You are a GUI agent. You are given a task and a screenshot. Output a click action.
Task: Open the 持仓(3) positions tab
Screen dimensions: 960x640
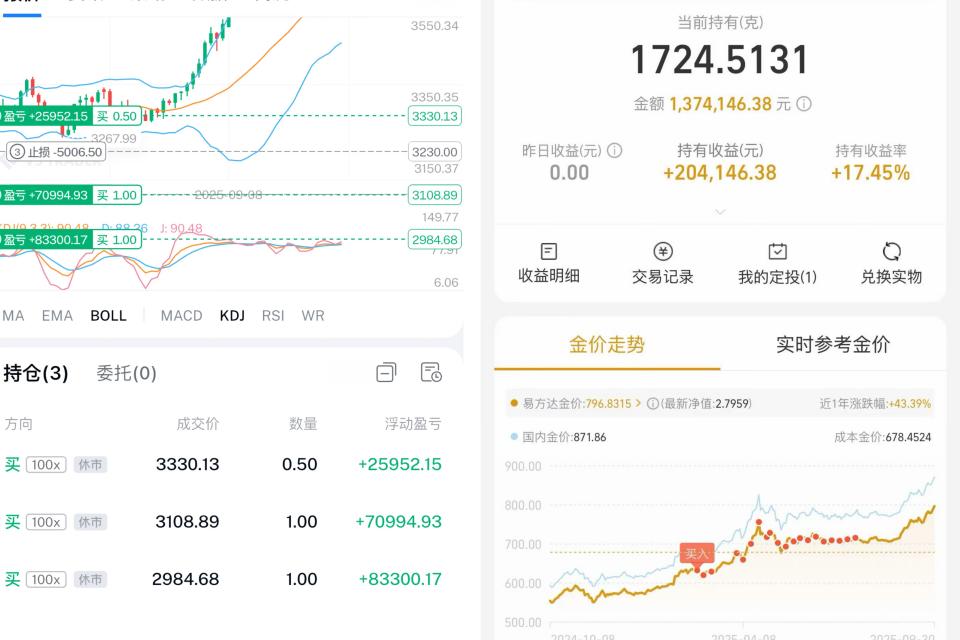[36, 374]
